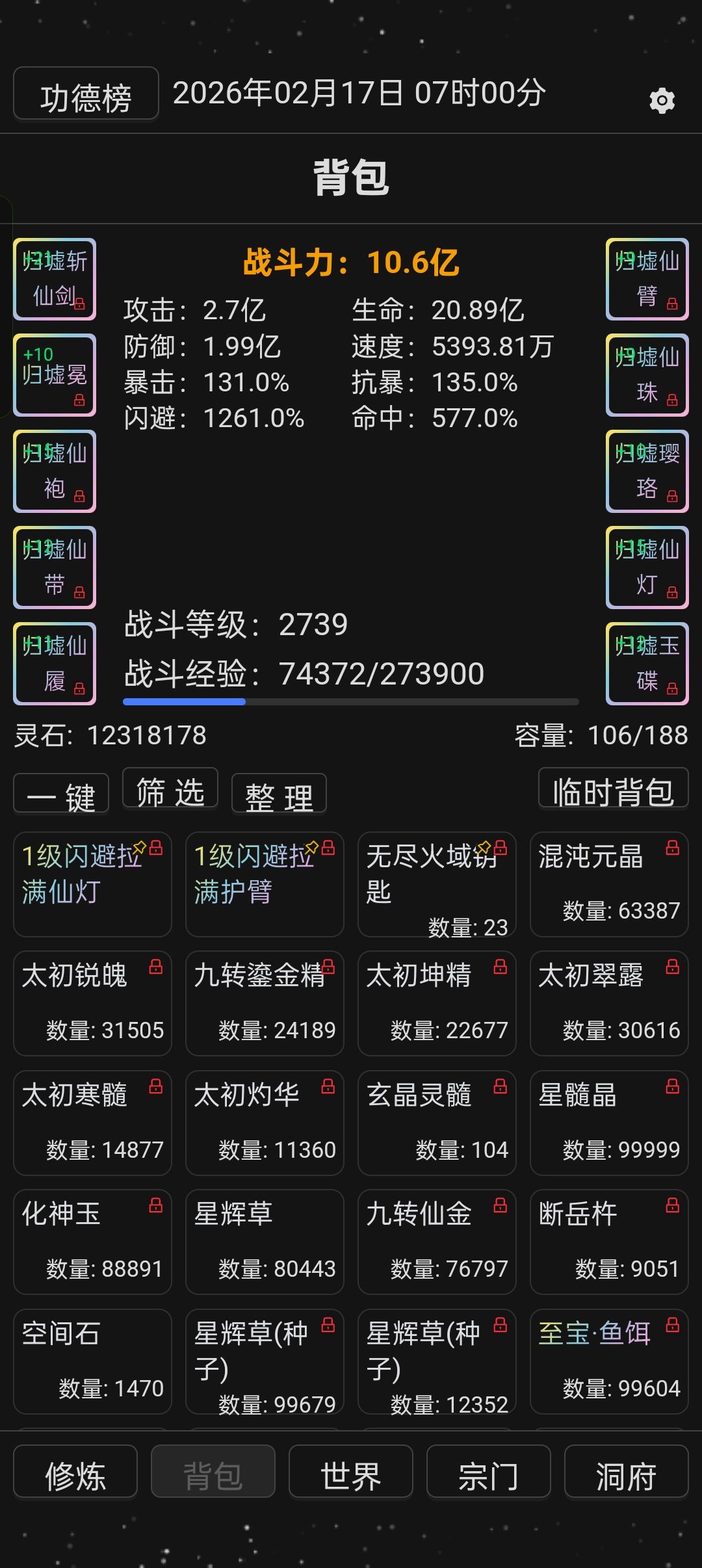Image resolution: width=702 pixels, height=1568 pixels.
Task: Open the 空间石 item
Action: click(x=92, y=1362)
